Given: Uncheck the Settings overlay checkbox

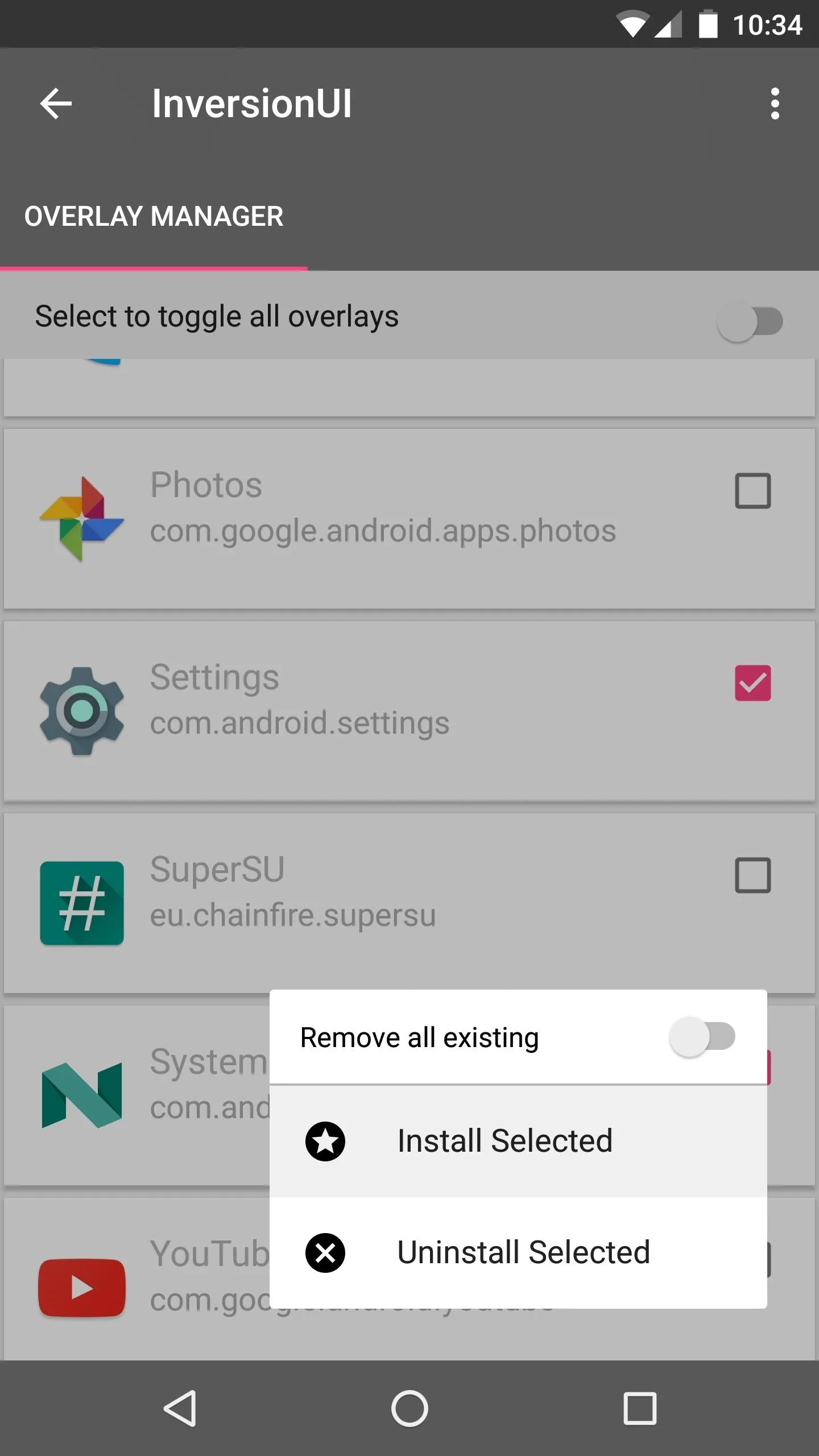Looking at the screenshot, I should pos(752,682).
